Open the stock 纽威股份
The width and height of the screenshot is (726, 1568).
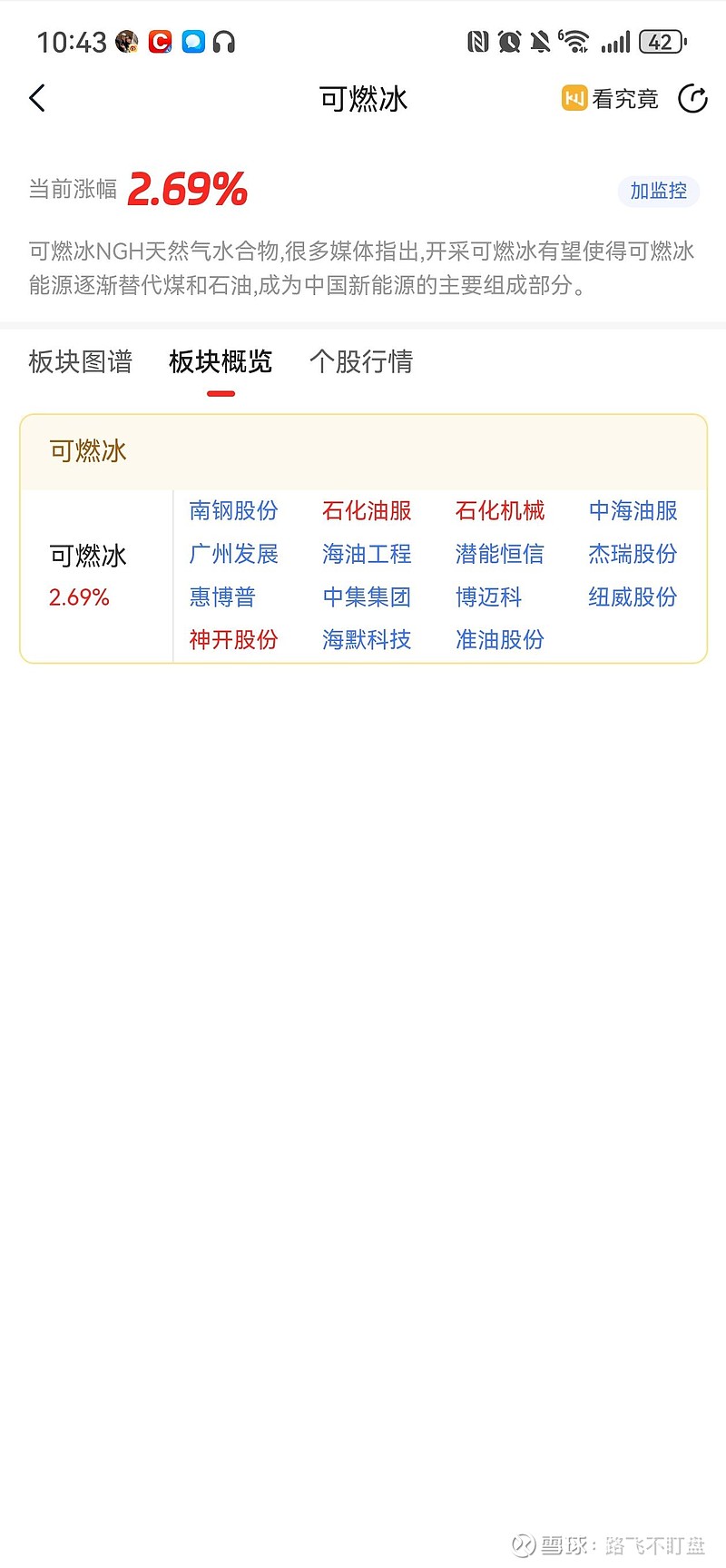click(x=633, y=597)
